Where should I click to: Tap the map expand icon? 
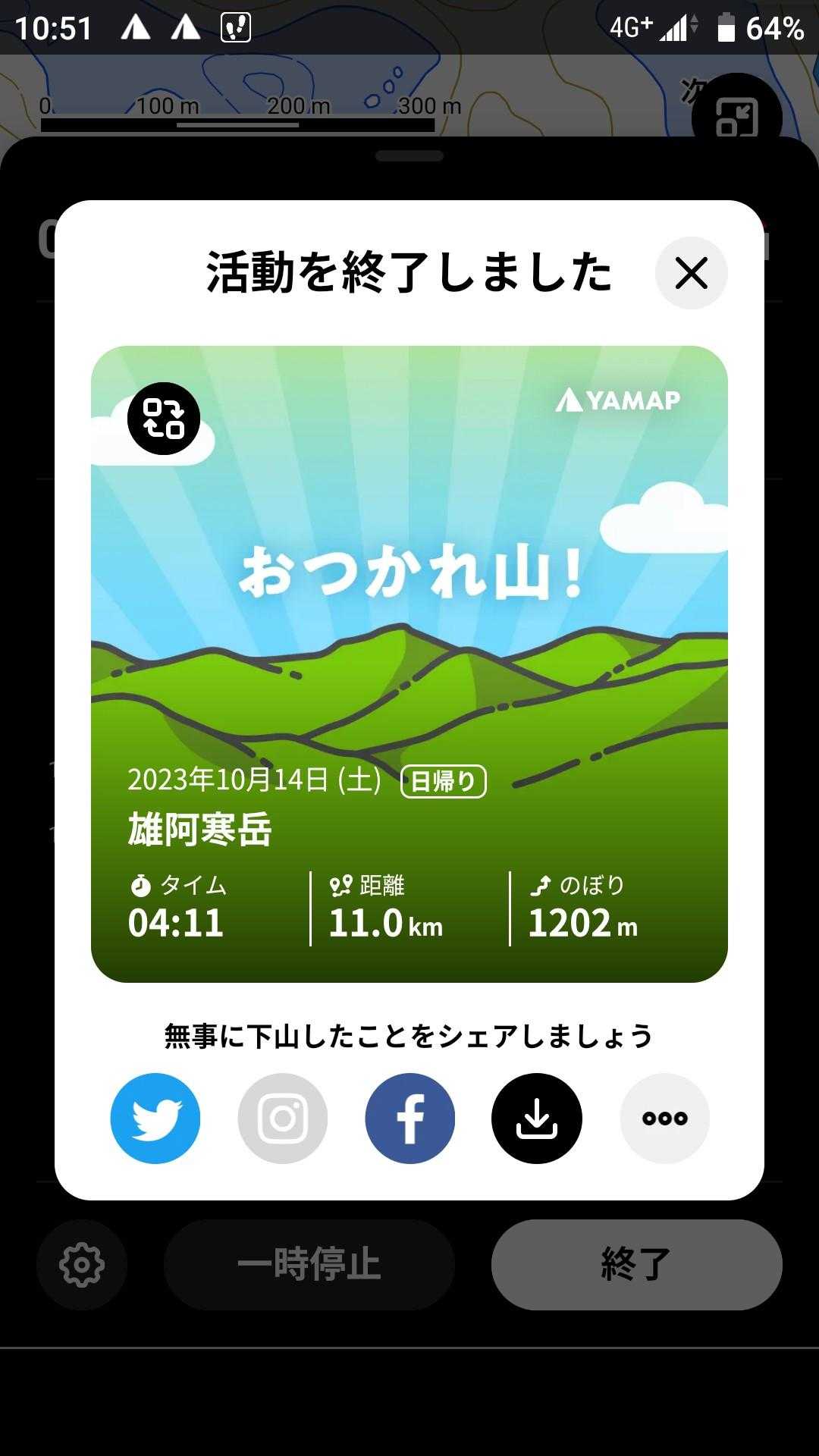(736, 117)
